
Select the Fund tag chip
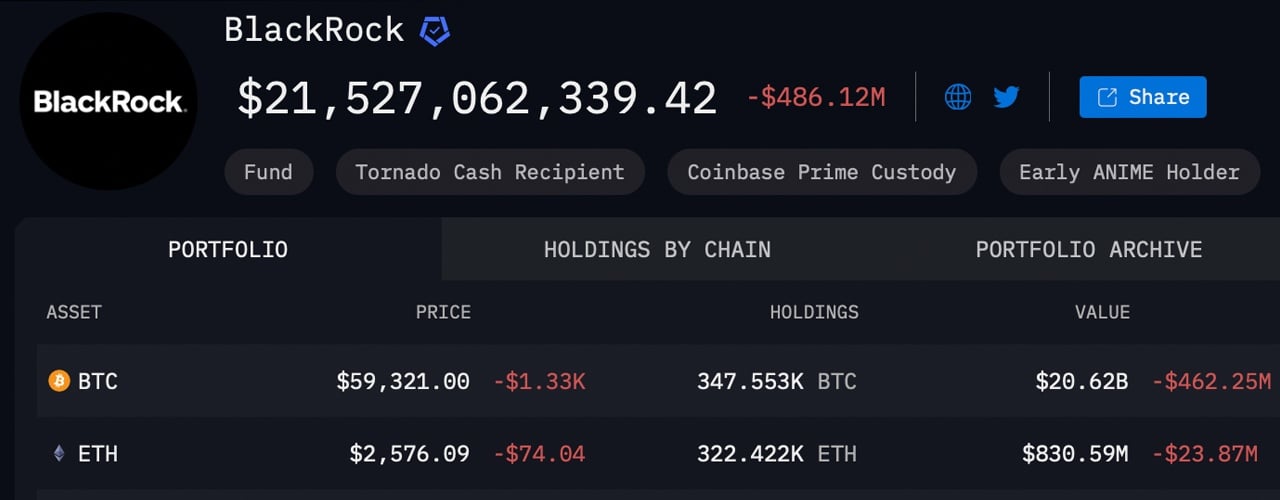[268, 172]
